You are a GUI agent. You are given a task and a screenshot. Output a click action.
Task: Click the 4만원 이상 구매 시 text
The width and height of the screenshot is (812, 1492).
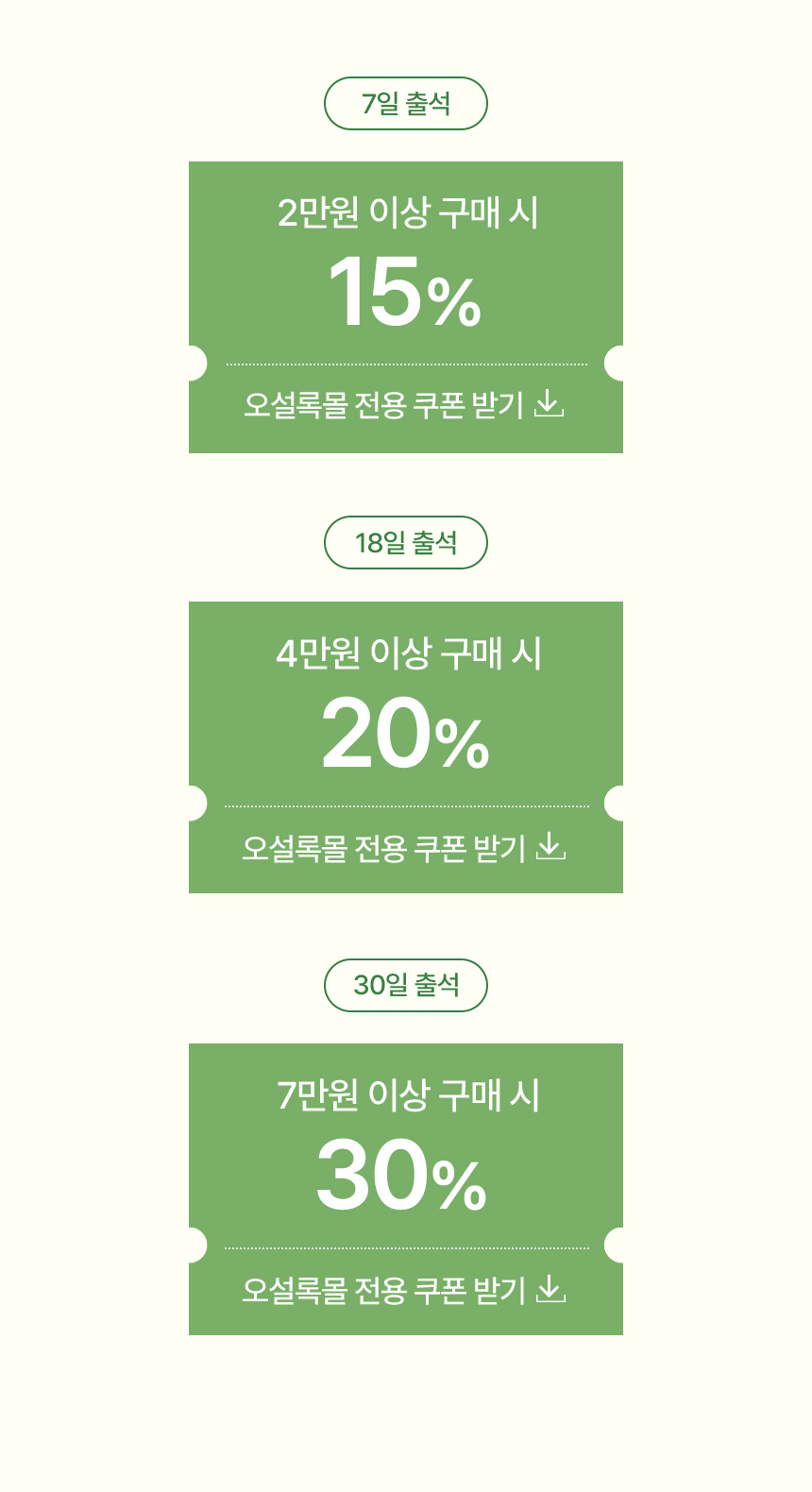pos(406,653)
